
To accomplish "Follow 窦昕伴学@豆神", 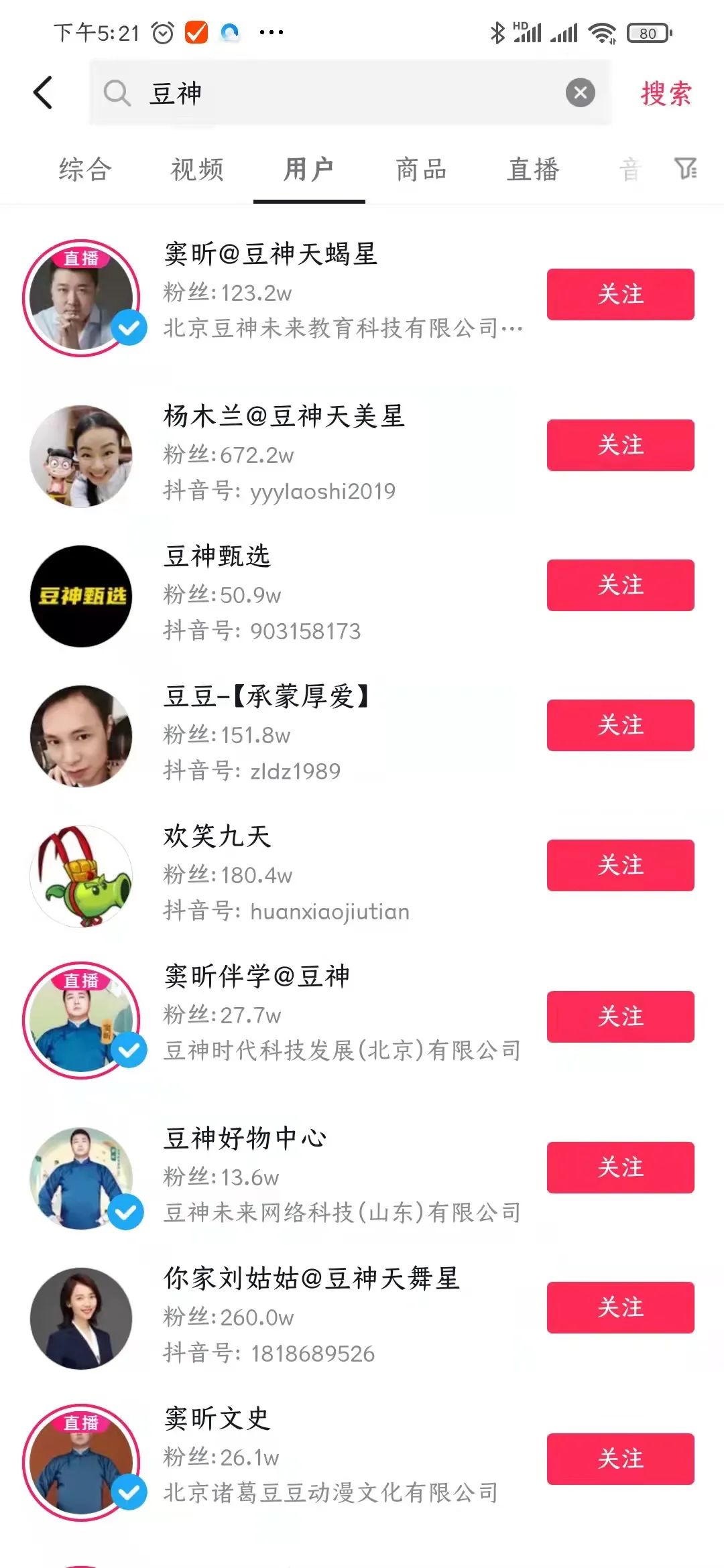I will tap(620, 1017).
